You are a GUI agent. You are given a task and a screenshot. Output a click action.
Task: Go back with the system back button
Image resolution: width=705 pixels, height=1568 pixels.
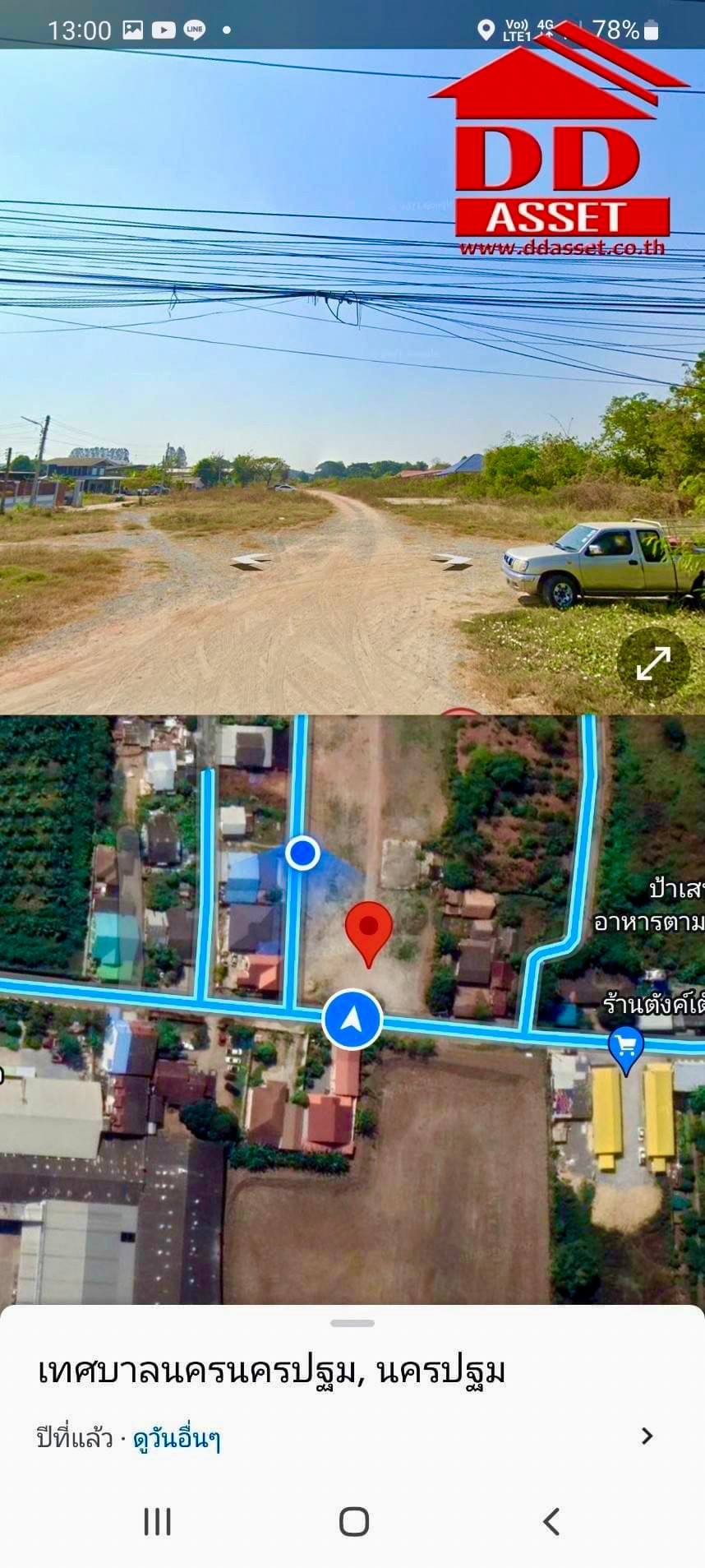551,1522
